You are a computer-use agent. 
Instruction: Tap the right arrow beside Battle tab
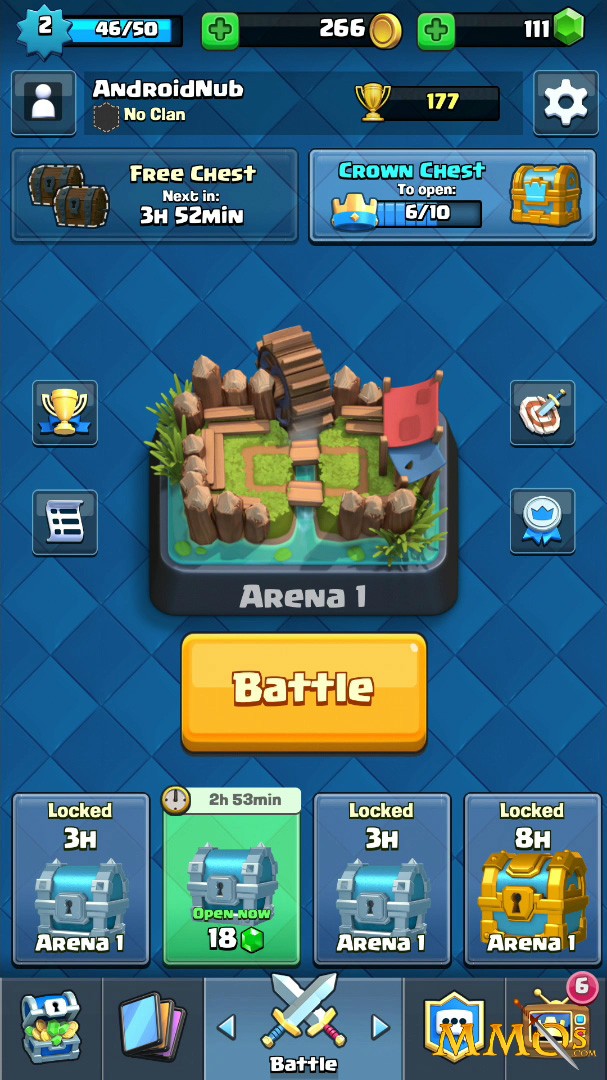tap(380, 1028)
